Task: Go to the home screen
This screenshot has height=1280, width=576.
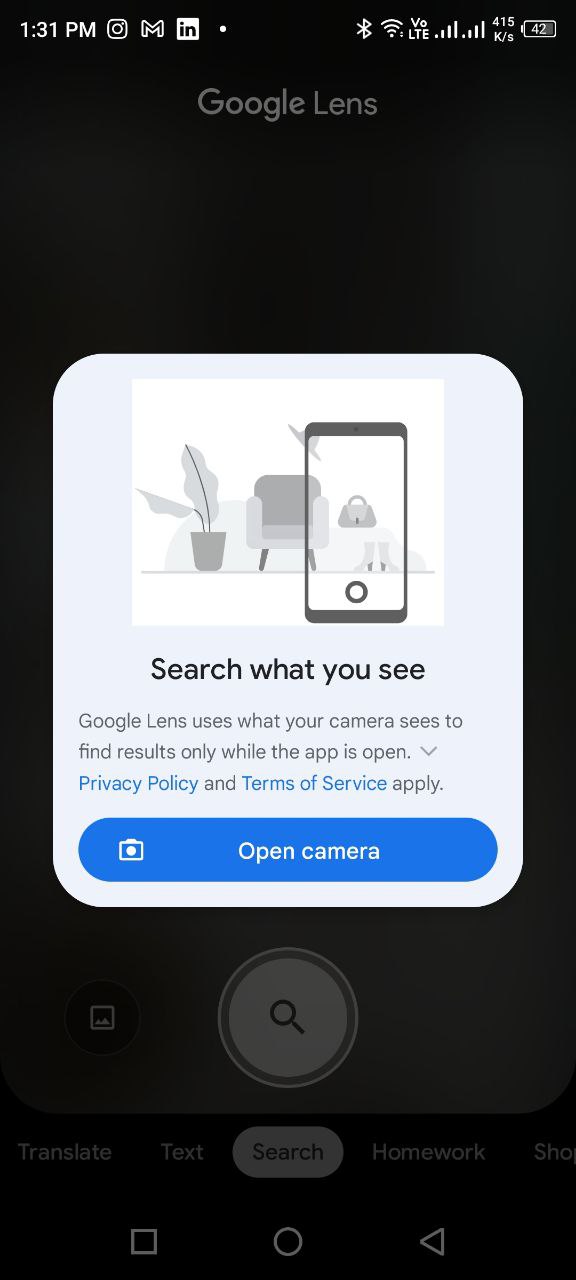Action: 288,1242
